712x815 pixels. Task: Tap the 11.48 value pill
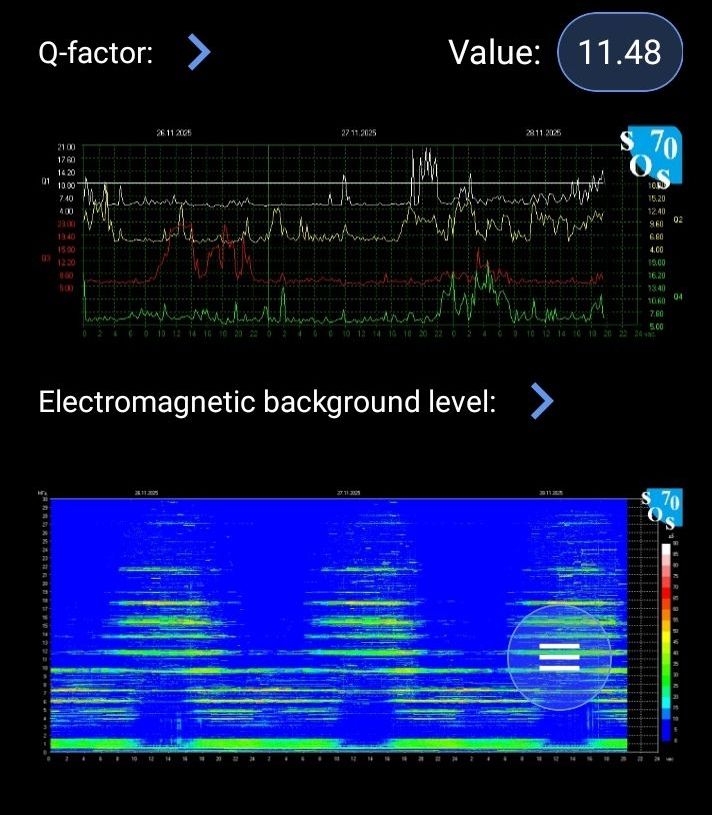pos(620,52)
